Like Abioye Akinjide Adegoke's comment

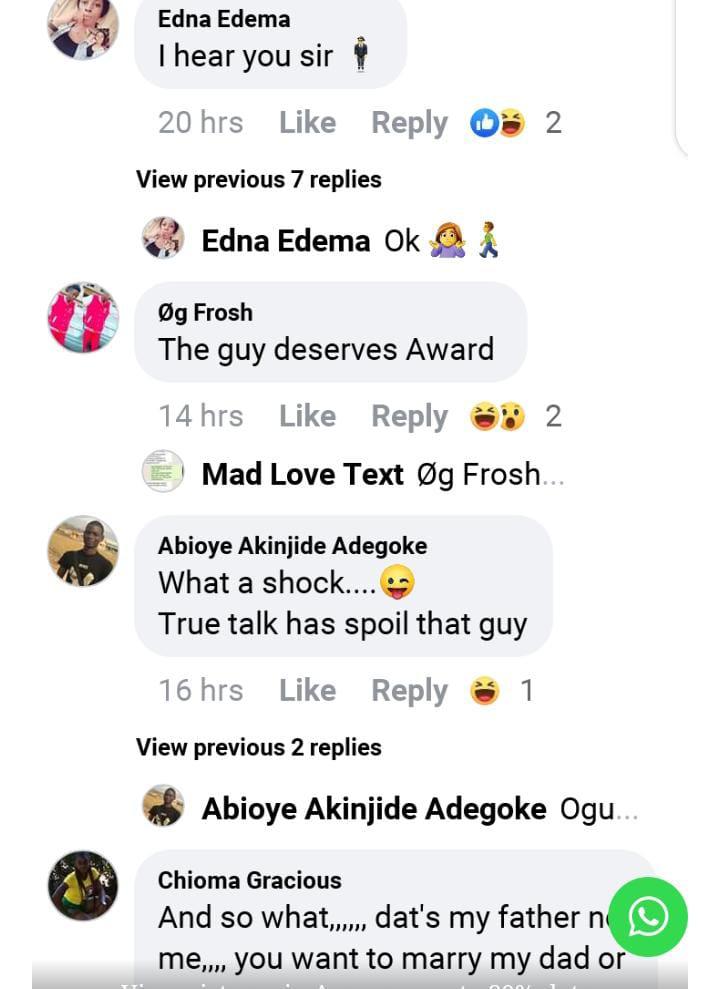click(307, 691)
